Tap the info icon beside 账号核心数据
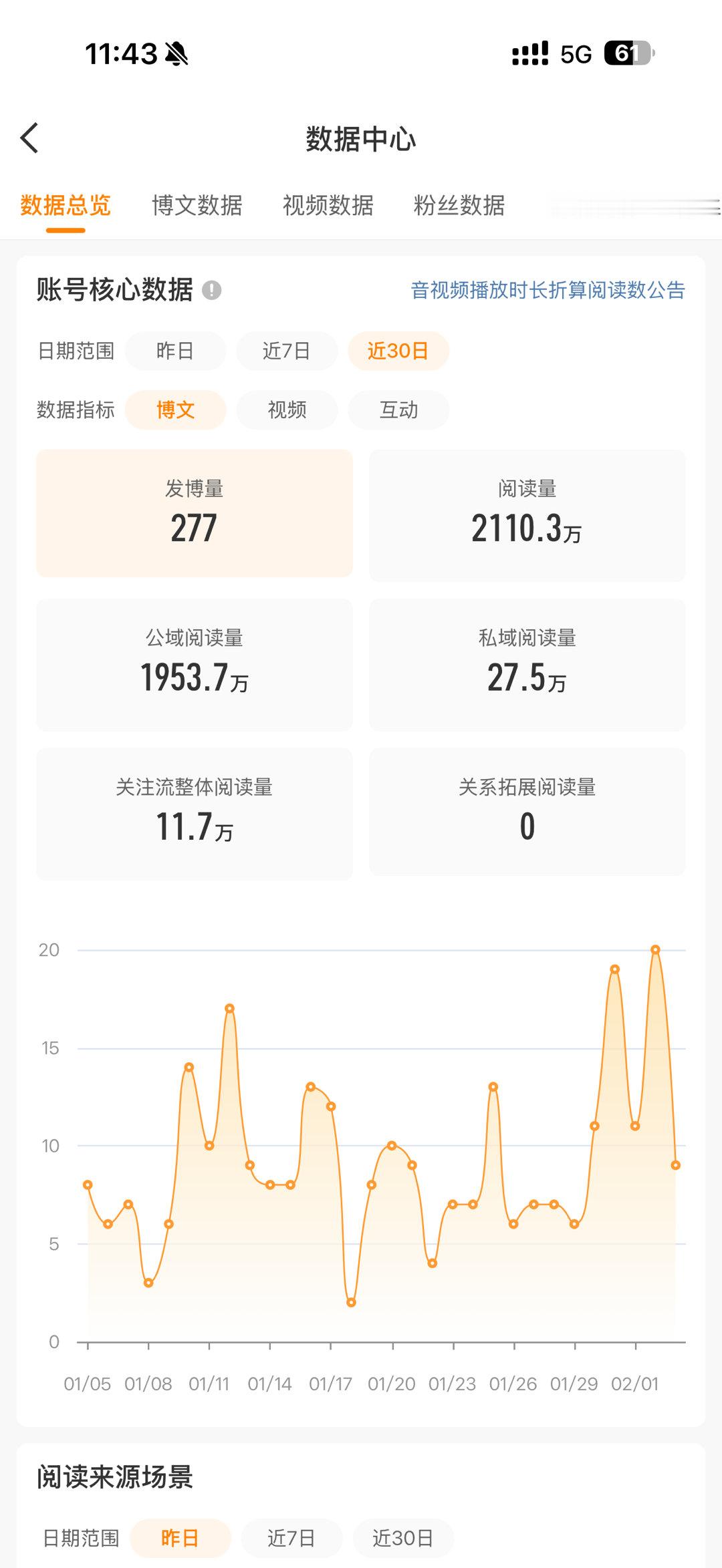This screenshot has width=722, height=1568. [211, 289]
